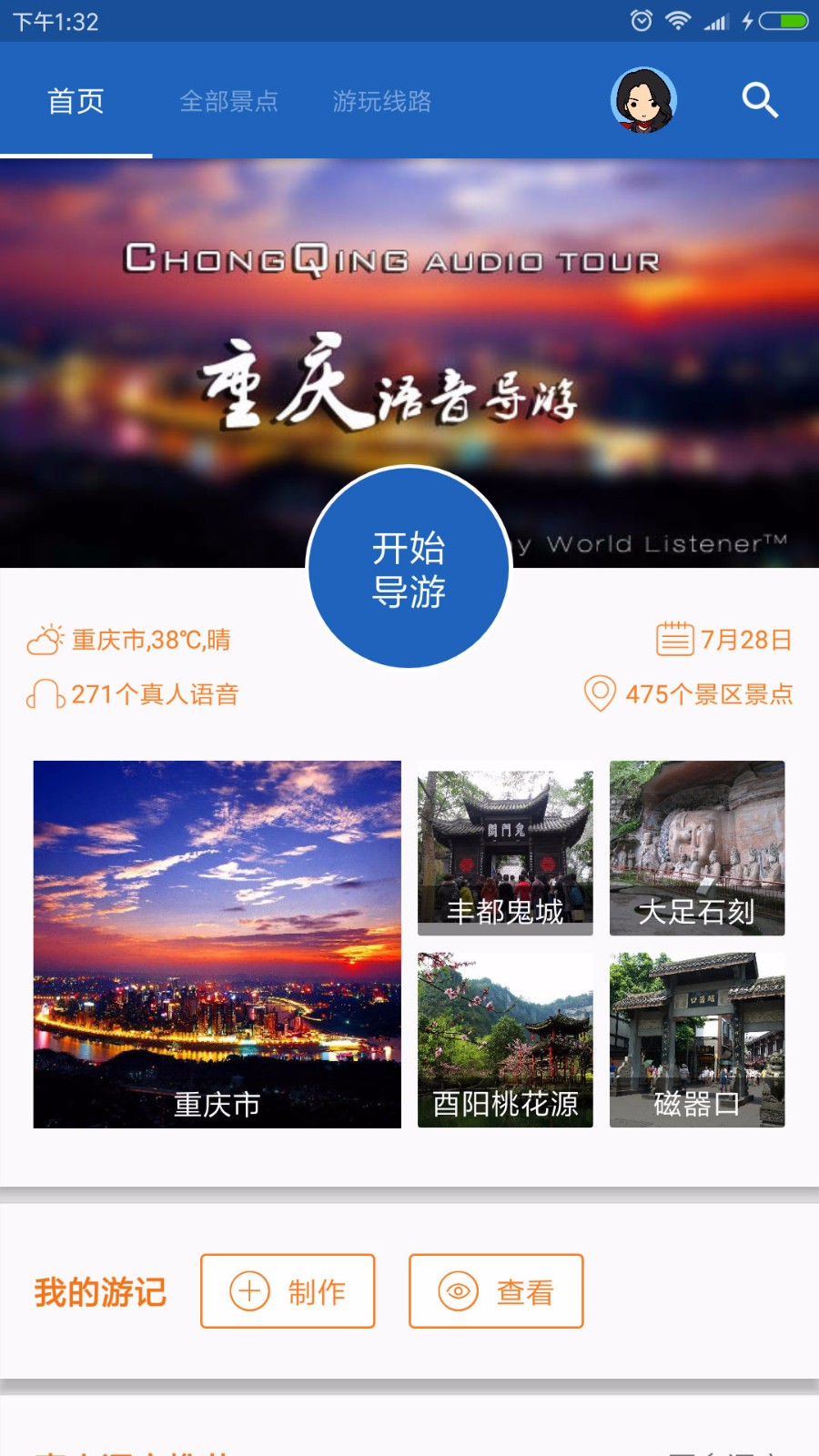This screenshot has height=1456, width=819.
Task: Open the 大足石刻 attraction thumbnail
Action: pos(696,846)
